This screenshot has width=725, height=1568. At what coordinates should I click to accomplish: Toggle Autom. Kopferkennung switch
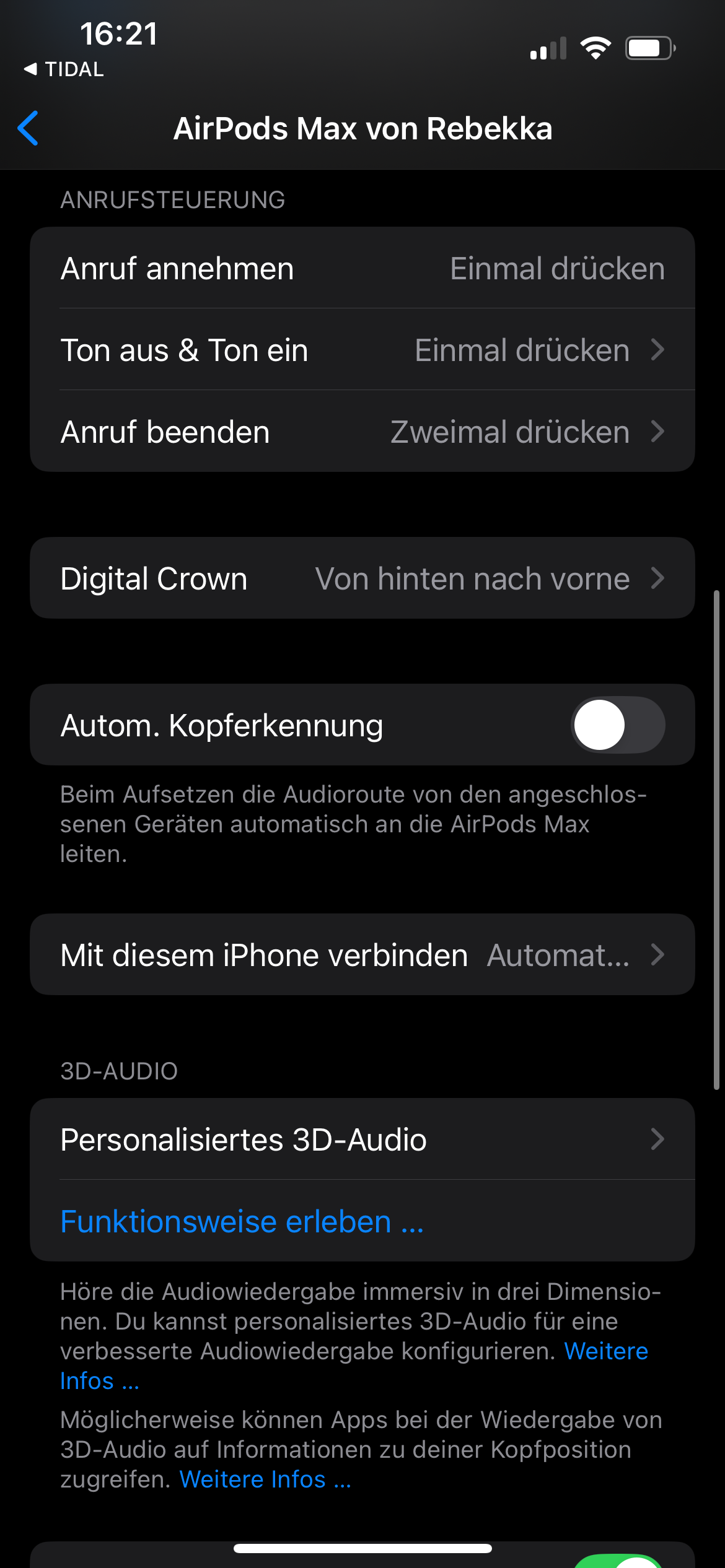coord(617,725)
